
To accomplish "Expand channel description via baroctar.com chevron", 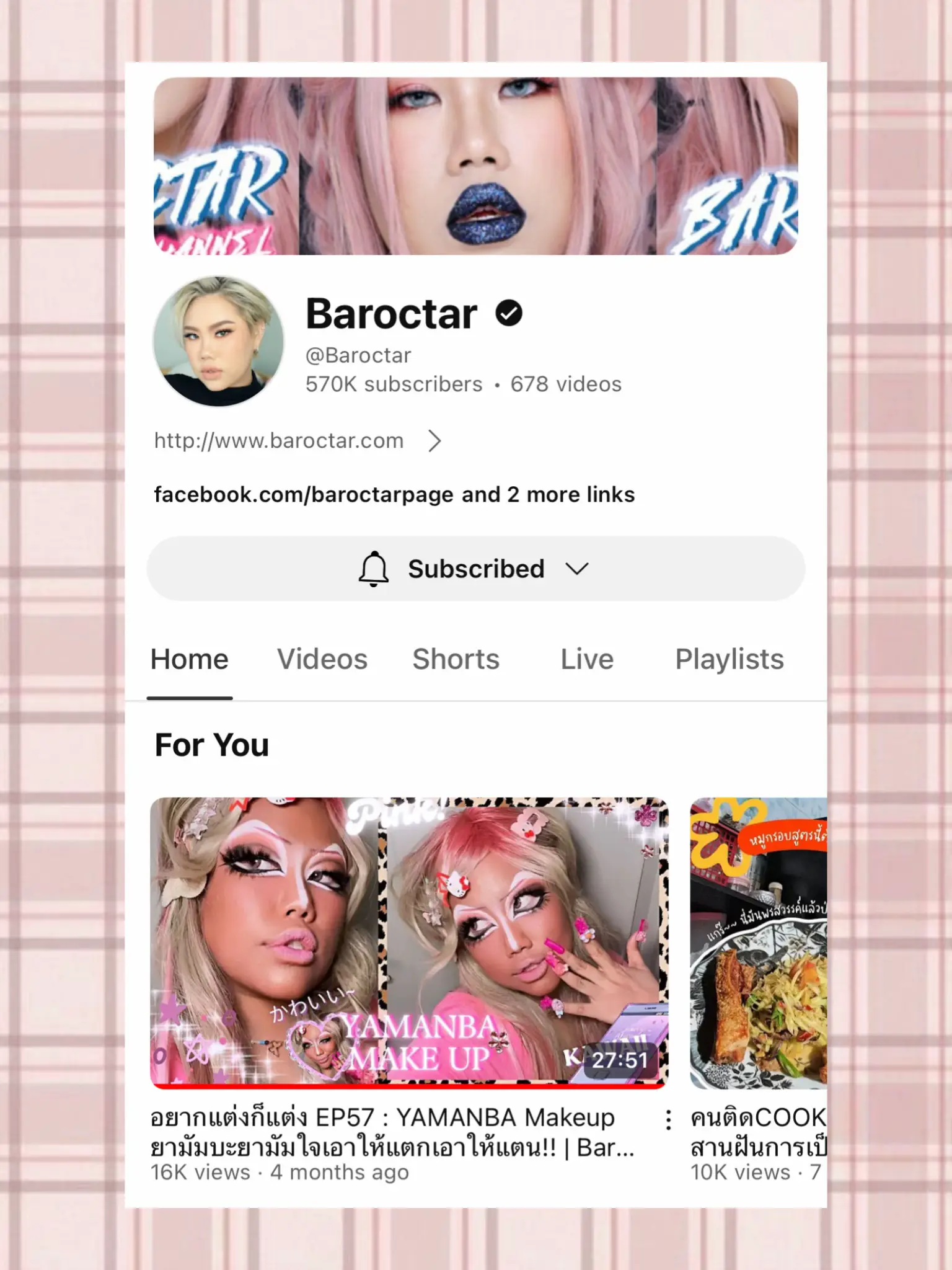I will [435, 441].
